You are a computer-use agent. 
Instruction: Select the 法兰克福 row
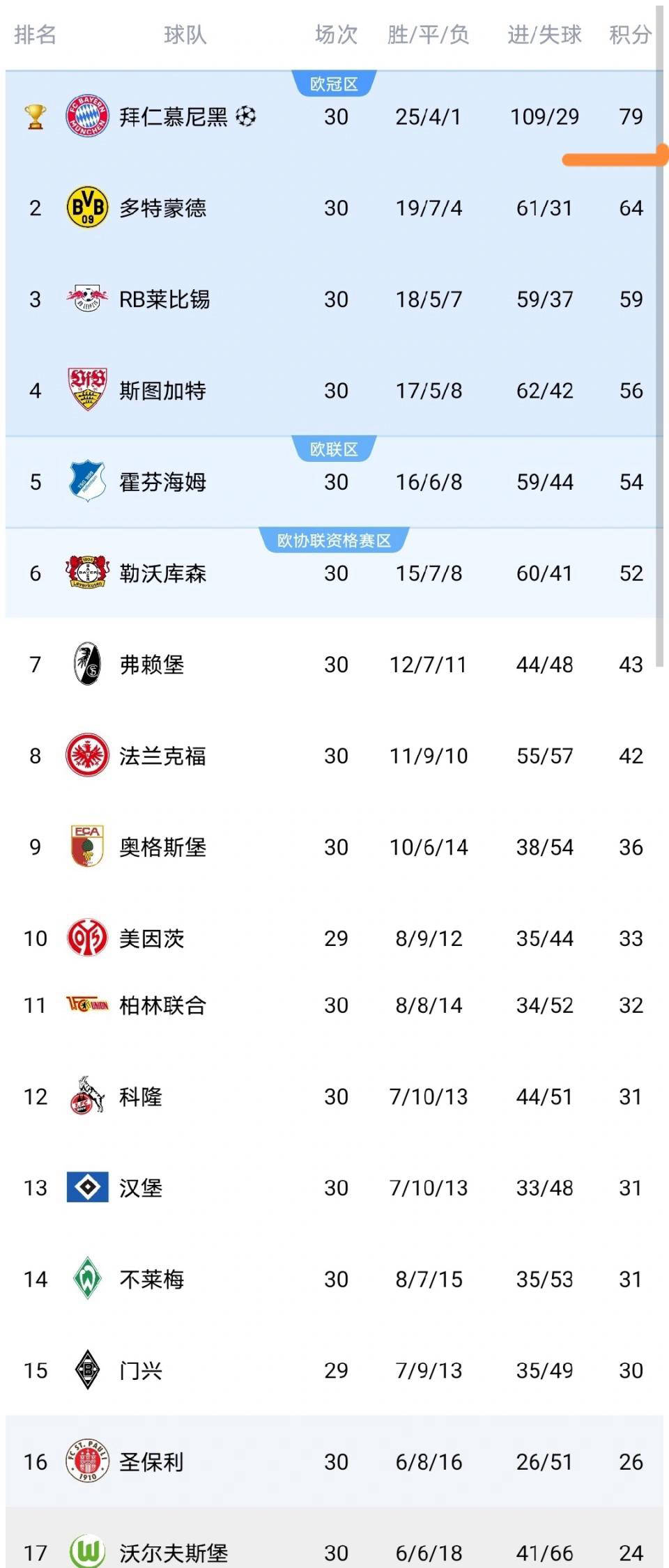coord(162,755)
